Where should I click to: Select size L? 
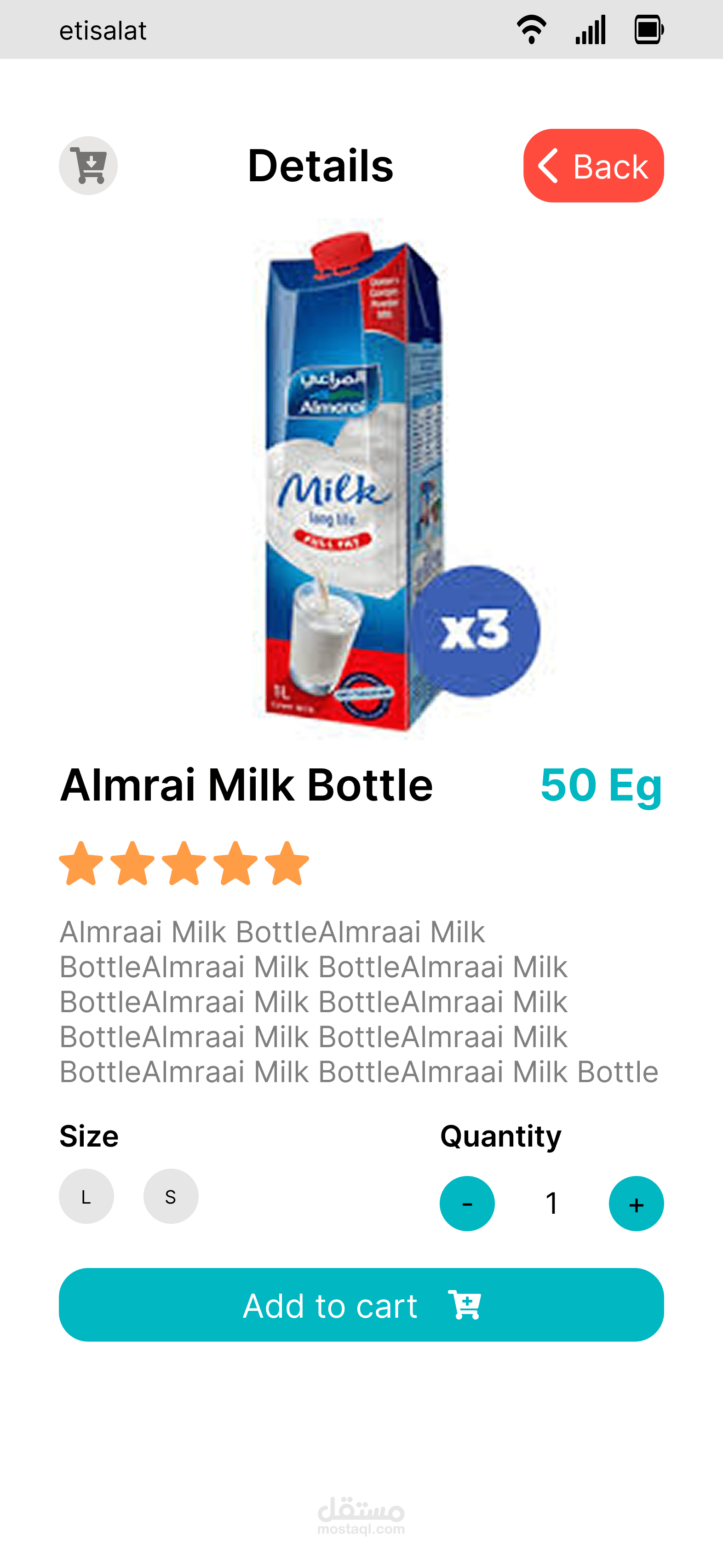pos(86,1196)
